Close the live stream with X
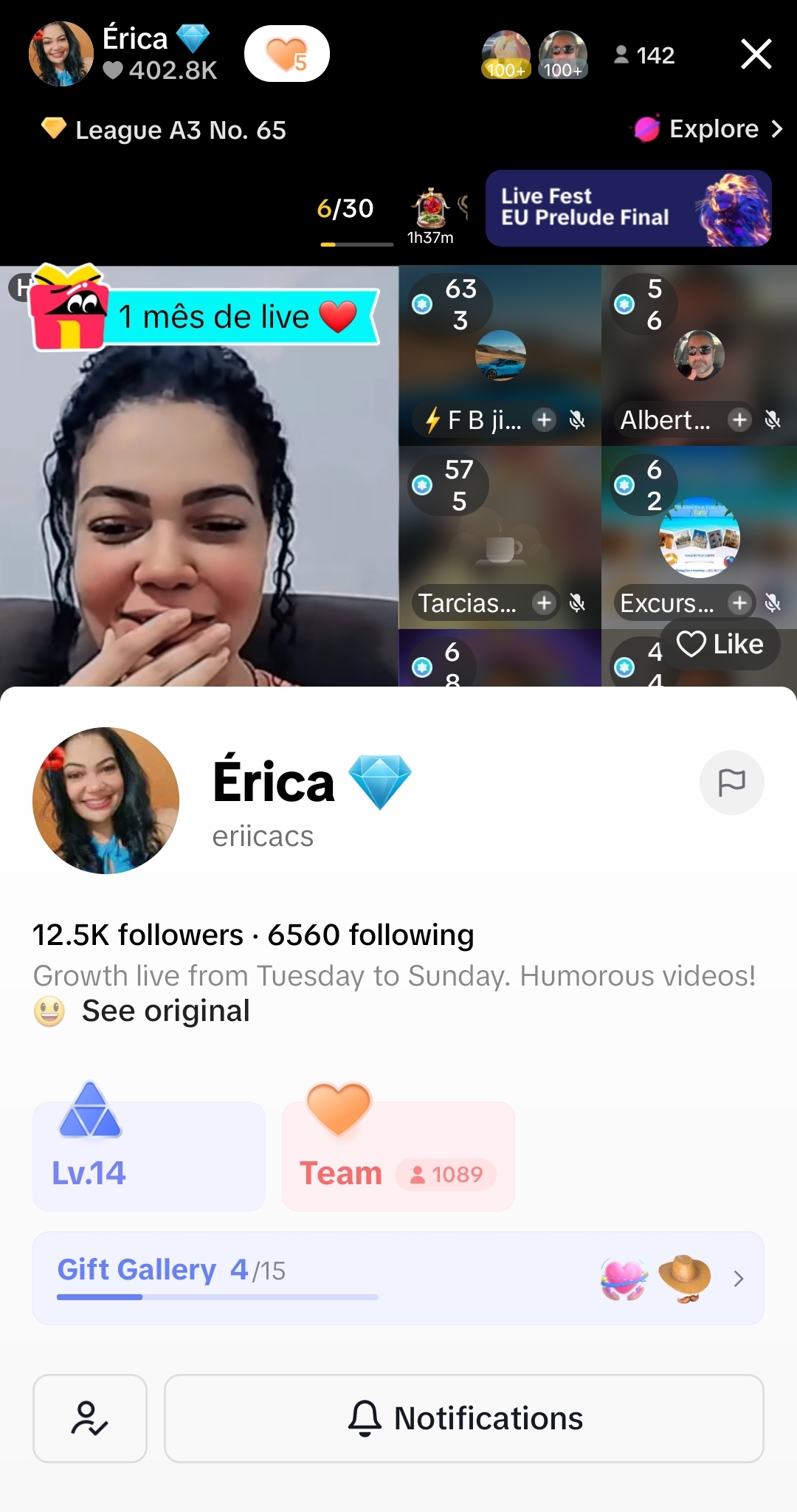797x1512 pixels. click(756, 54)
